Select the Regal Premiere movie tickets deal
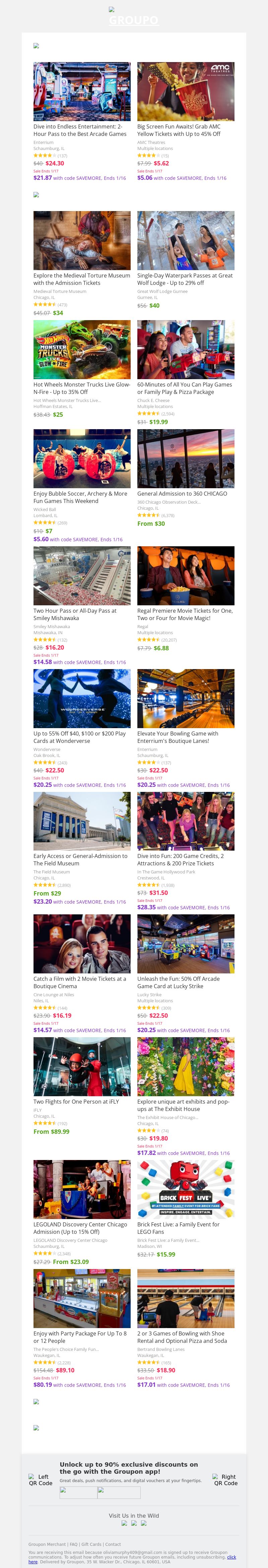The image size is (268, 1568). [x=185, y=575]
